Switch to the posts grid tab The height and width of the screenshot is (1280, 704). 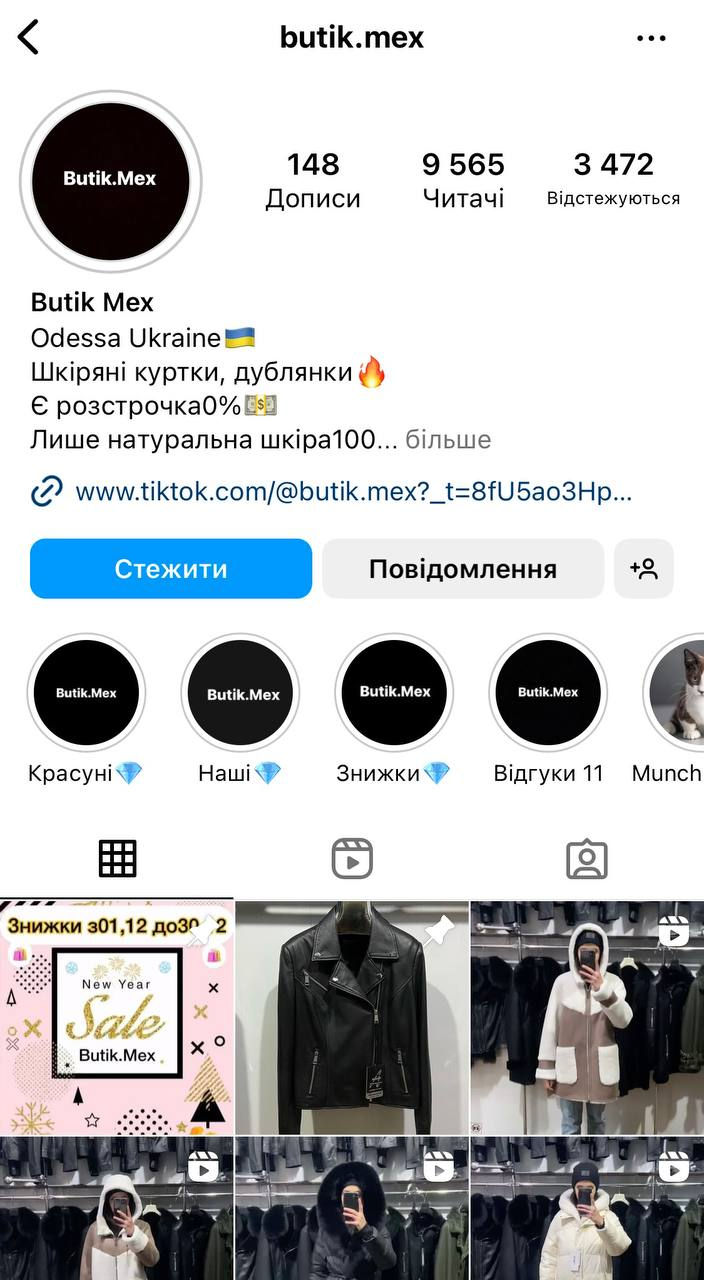click(117, 858)
